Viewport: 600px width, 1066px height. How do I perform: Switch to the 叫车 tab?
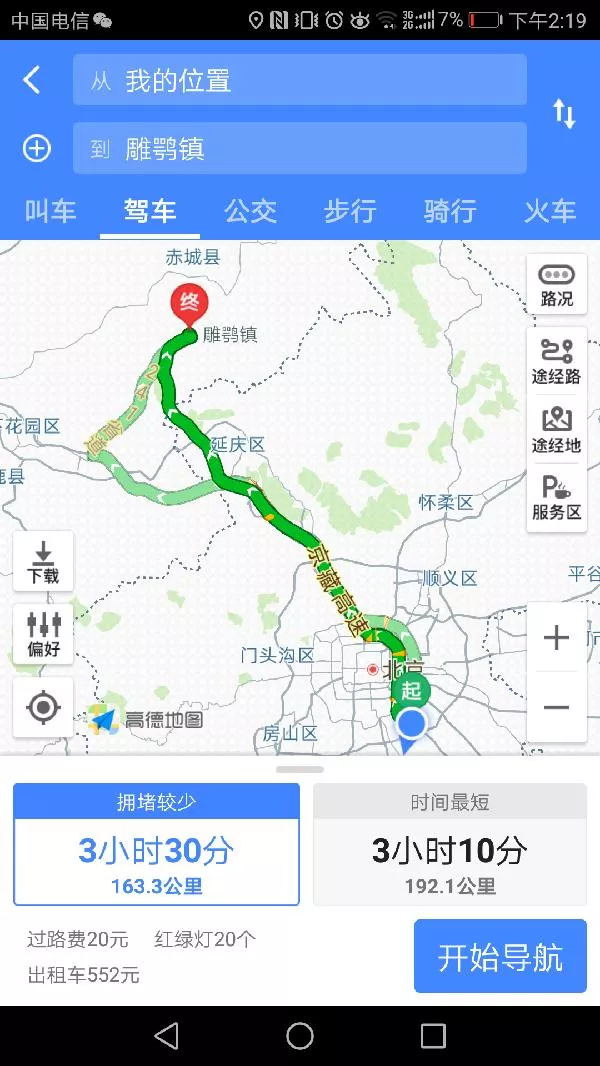pyautogui.click(x=50, y=211)
